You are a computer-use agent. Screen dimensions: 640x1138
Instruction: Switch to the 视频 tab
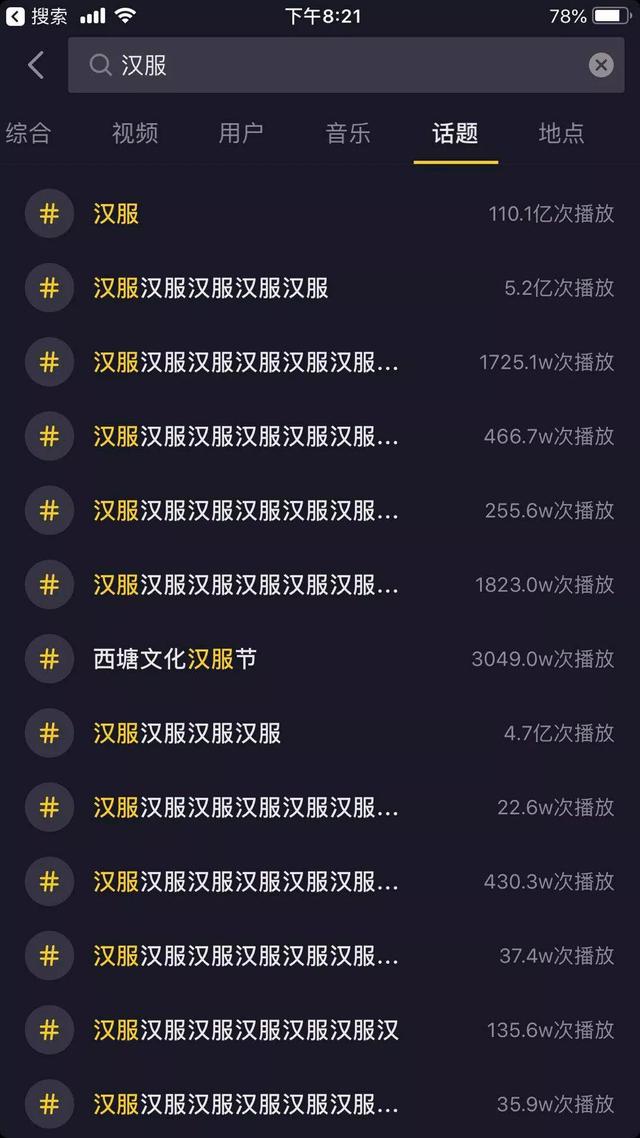tap(135, 133)
